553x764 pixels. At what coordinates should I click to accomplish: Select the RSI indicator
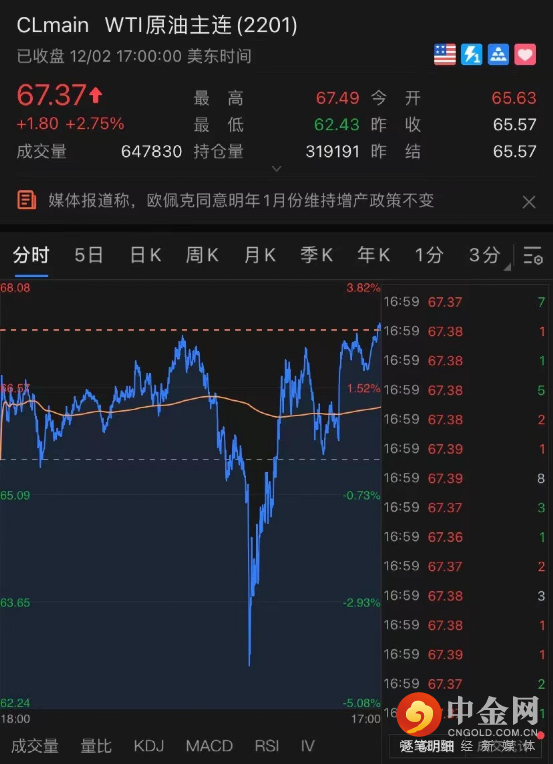click(x=267, y=745)
